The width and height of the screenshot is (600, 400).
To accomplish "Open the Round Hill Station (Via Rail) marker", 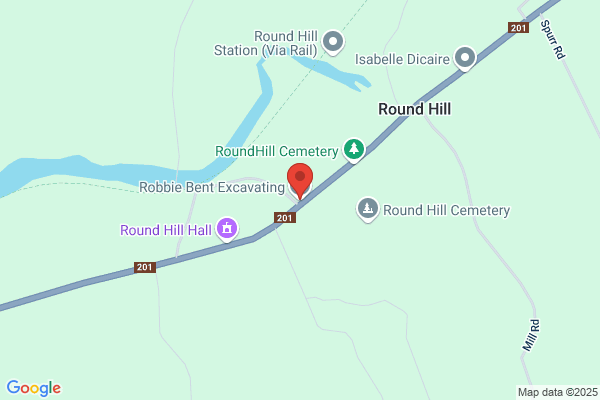I will coord(333,42).
